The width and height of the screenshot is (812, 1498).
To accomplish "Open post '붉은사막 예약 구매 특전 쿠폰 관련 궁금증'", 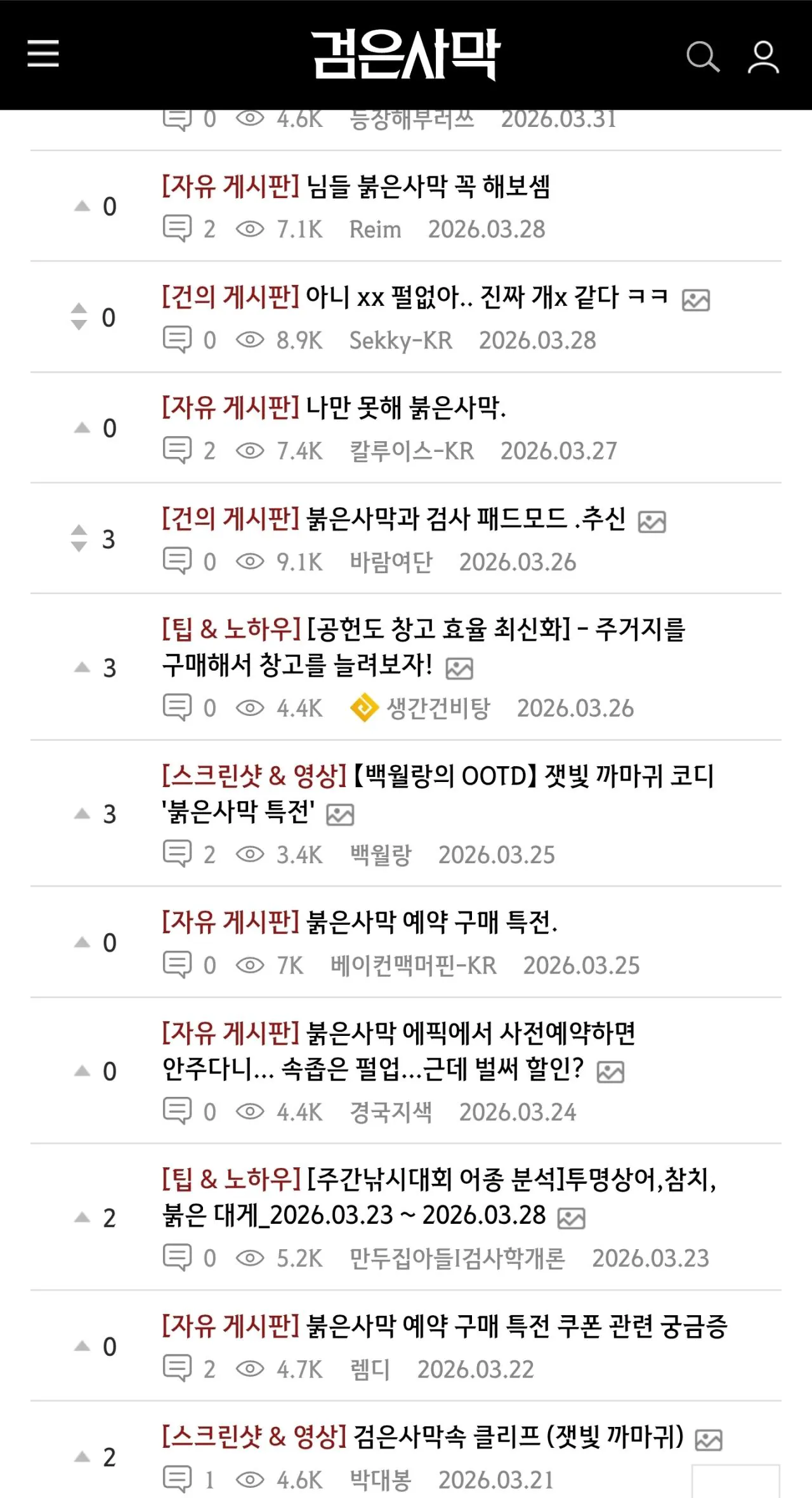I will coord(516,1325).
